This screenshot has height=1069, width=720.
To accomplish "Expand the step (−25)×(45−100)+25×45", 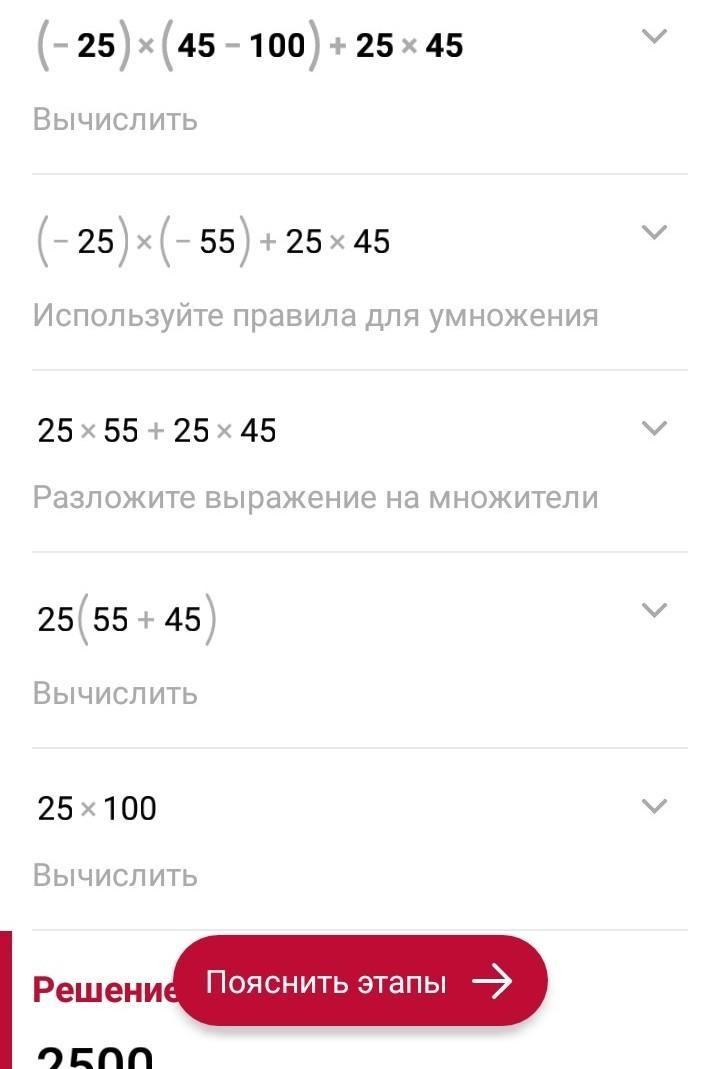I will (653, 37).
